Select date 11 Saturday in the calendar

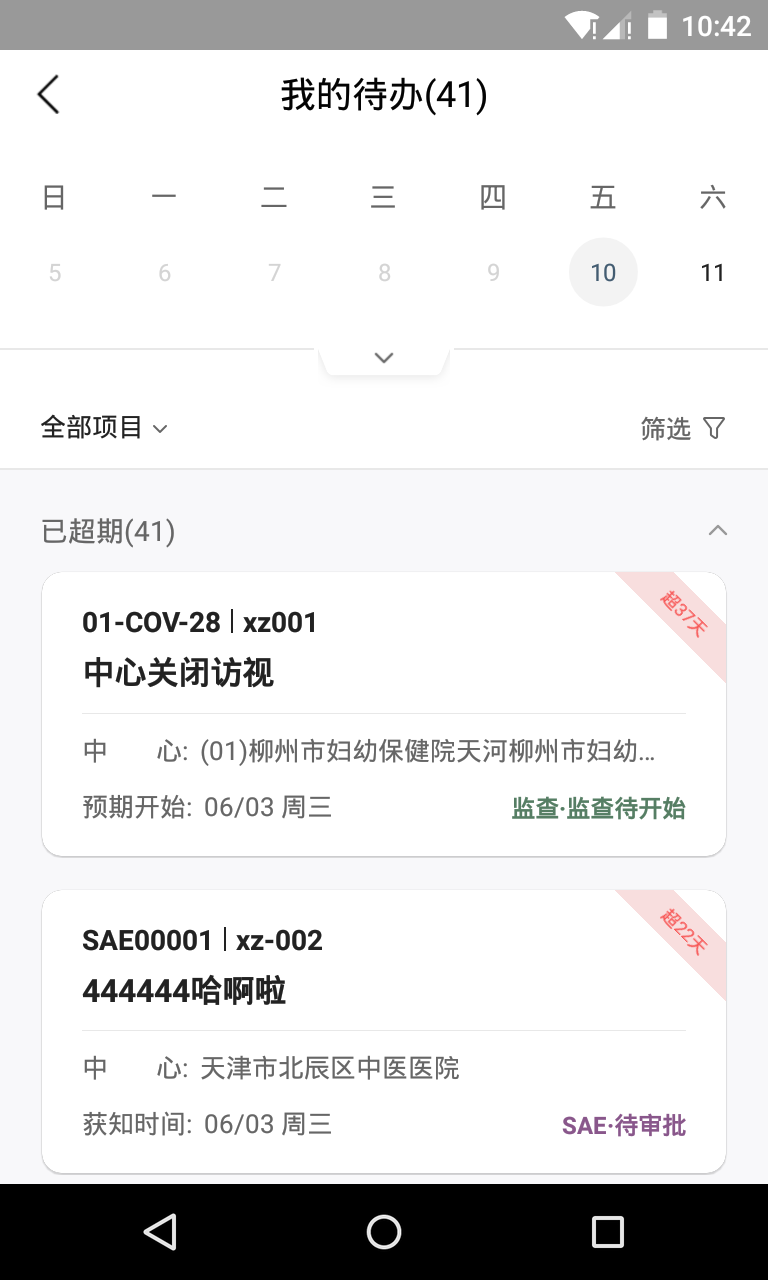tap(713, 272)
